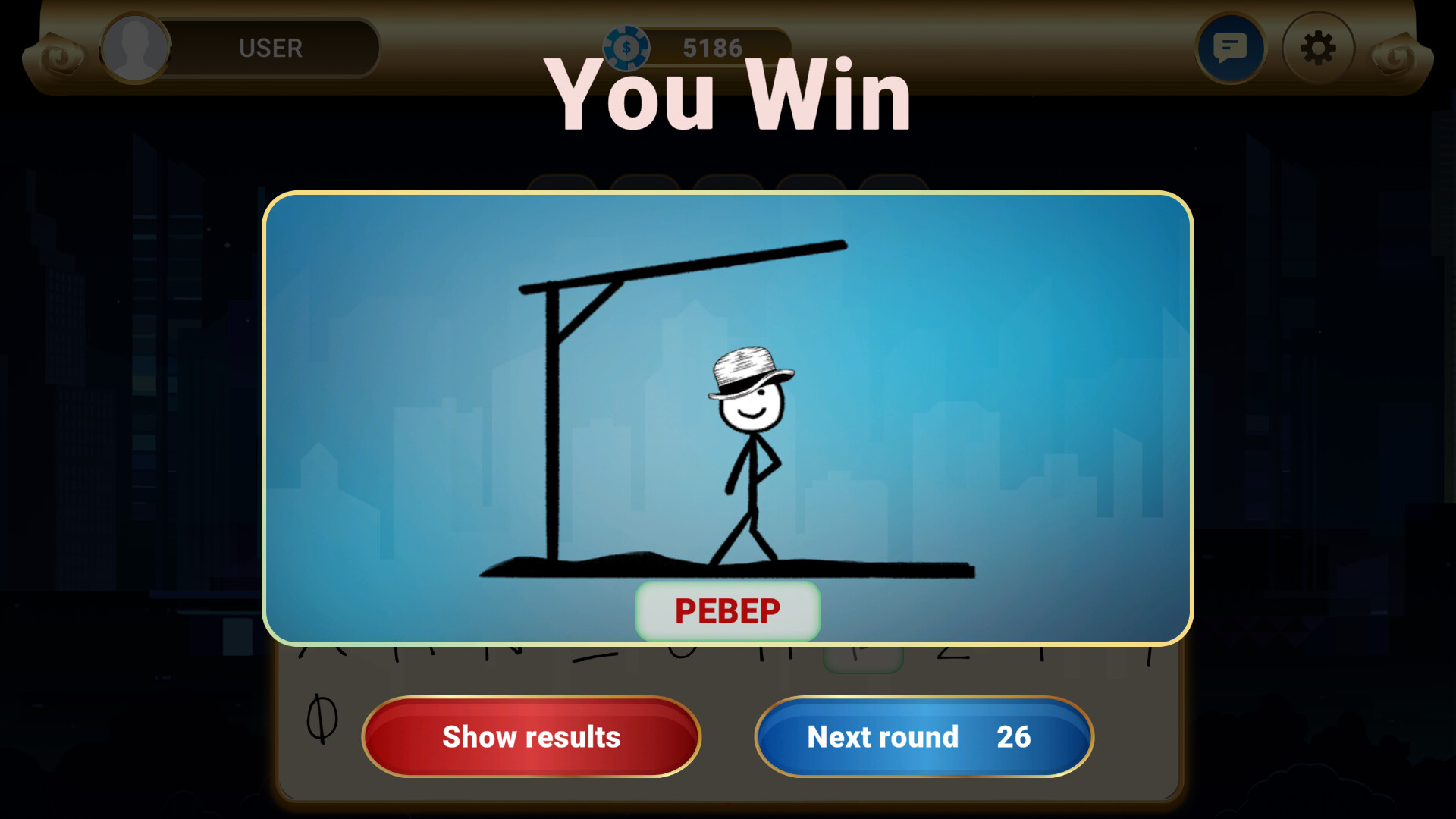
Task: Open the settings gear
Action: click(x=1318, y=49)
